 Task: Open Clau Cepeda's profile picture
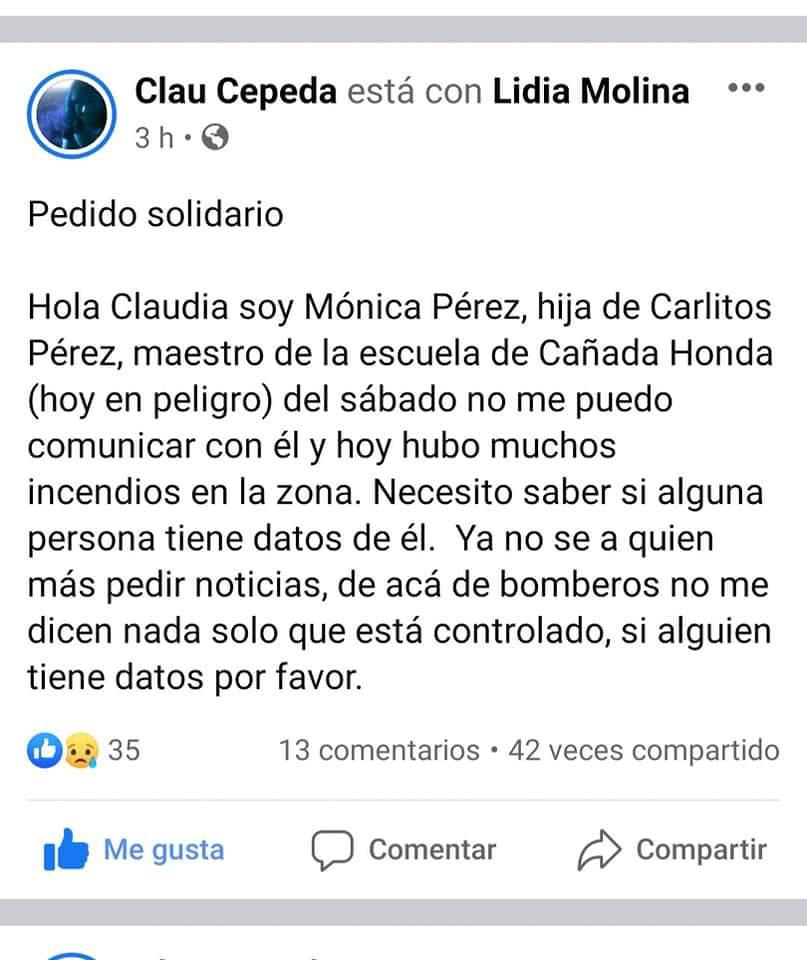point(71,112)
